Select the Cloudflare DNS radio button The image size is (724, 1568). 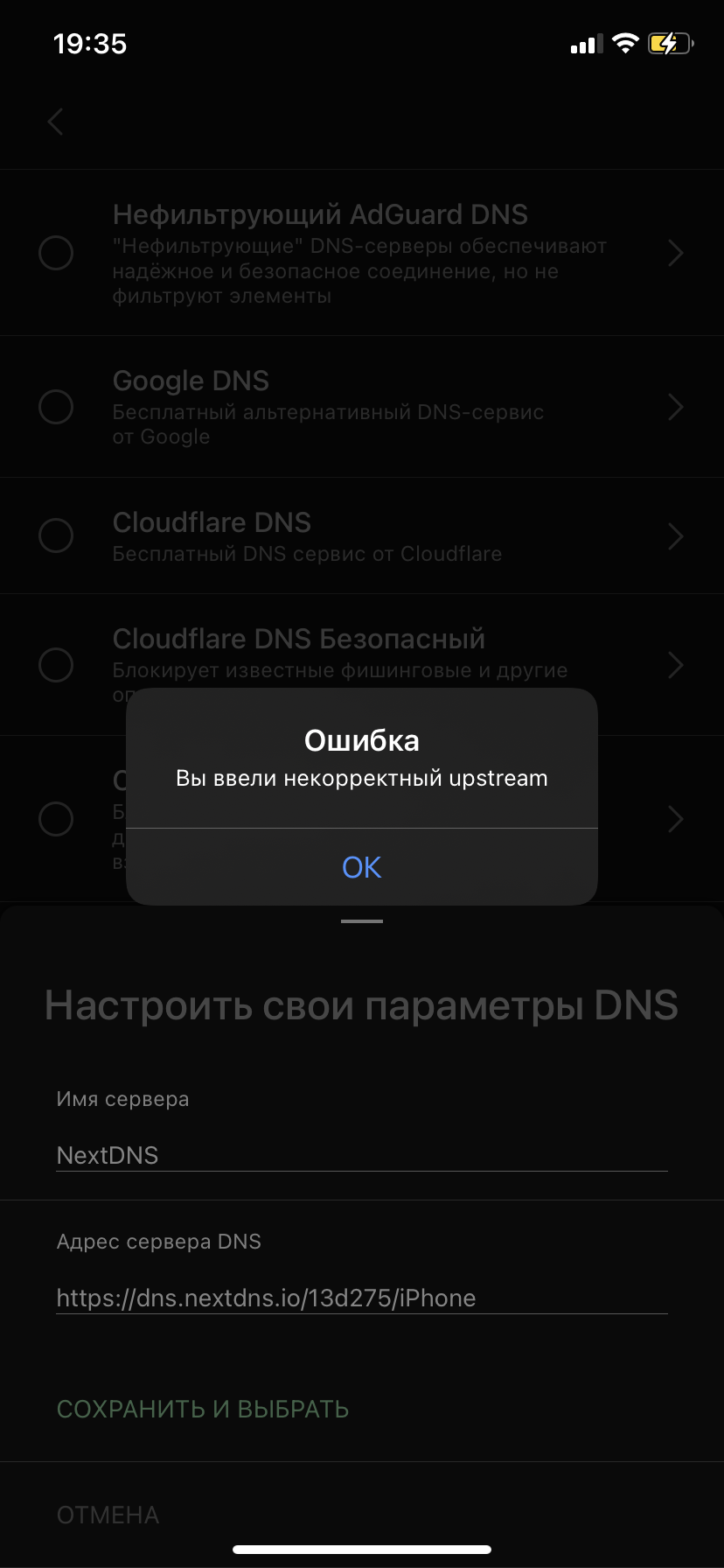(x=56, y=535)
